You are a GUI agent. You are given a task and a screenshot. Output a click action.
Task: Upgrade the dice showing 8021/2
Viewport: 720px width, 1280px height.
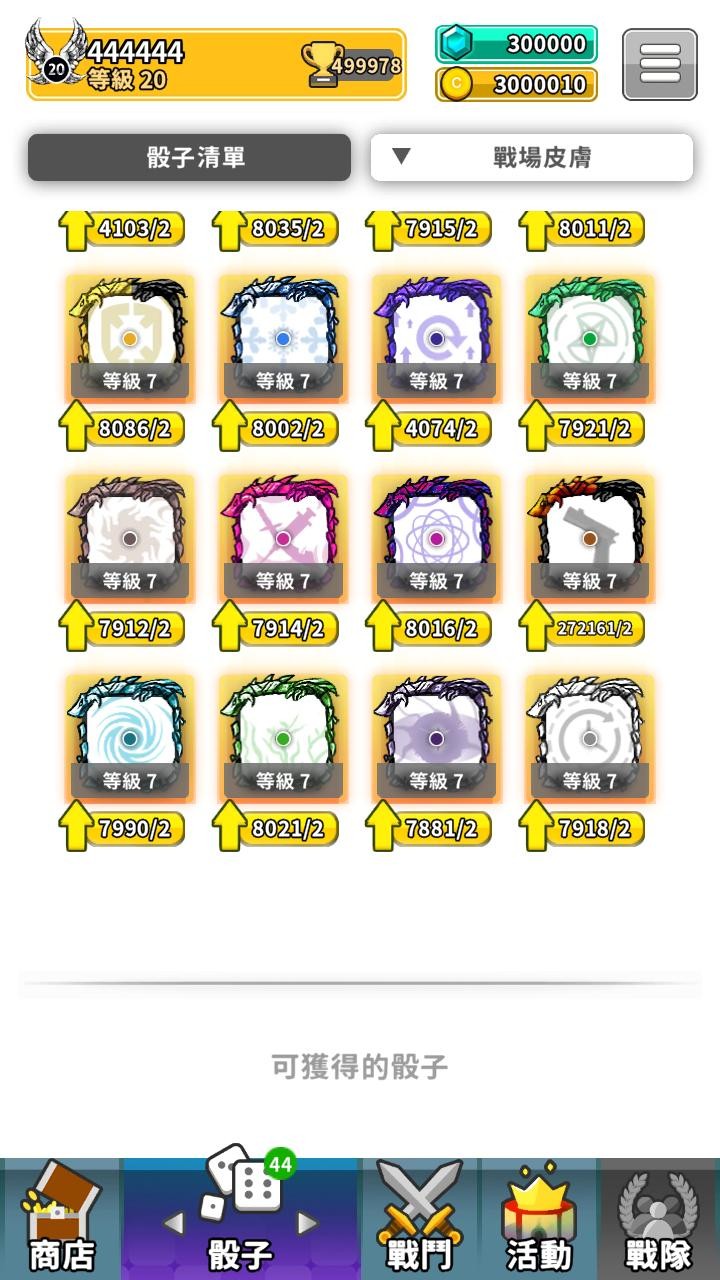(275, 829)
